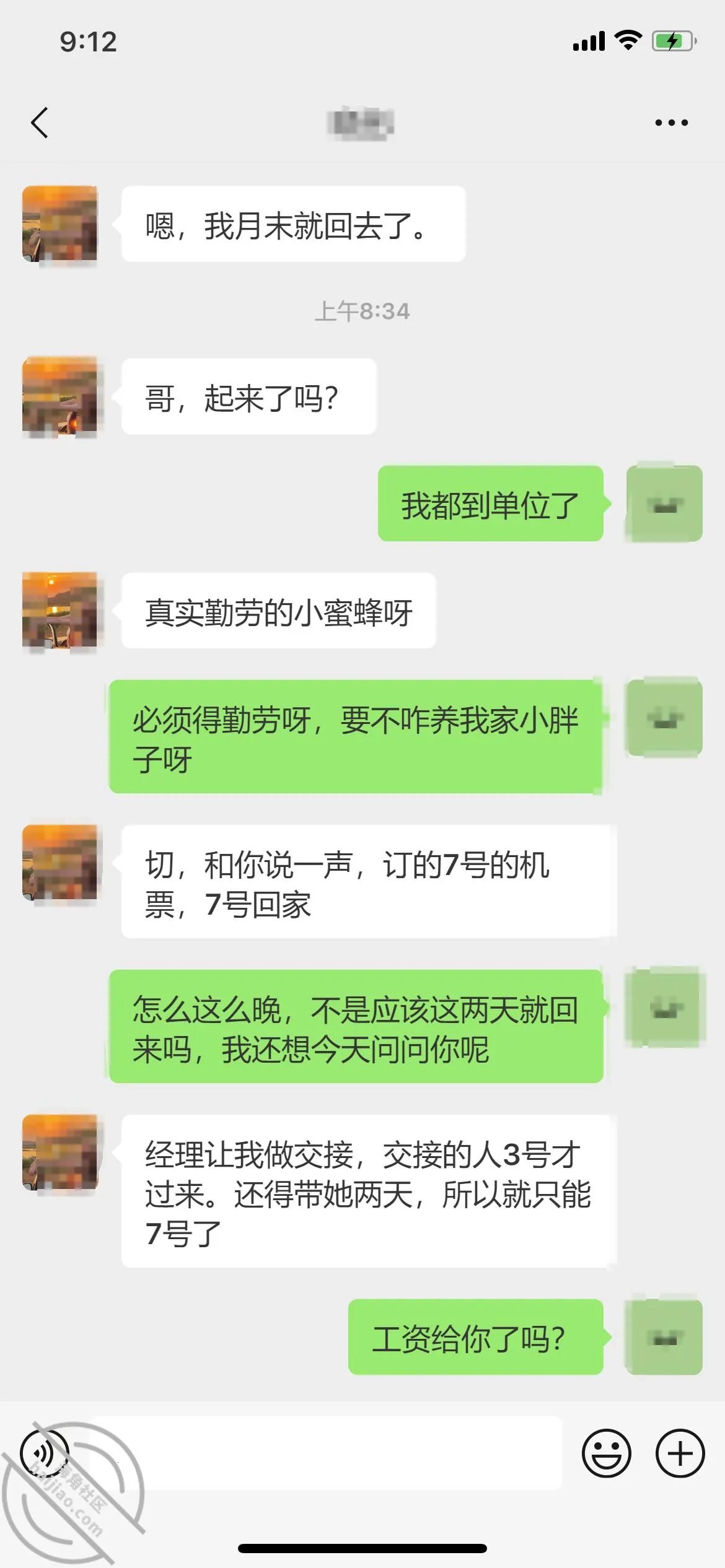Go back to the chat list
725x1568 pixels.
click(x=40, y=122)
